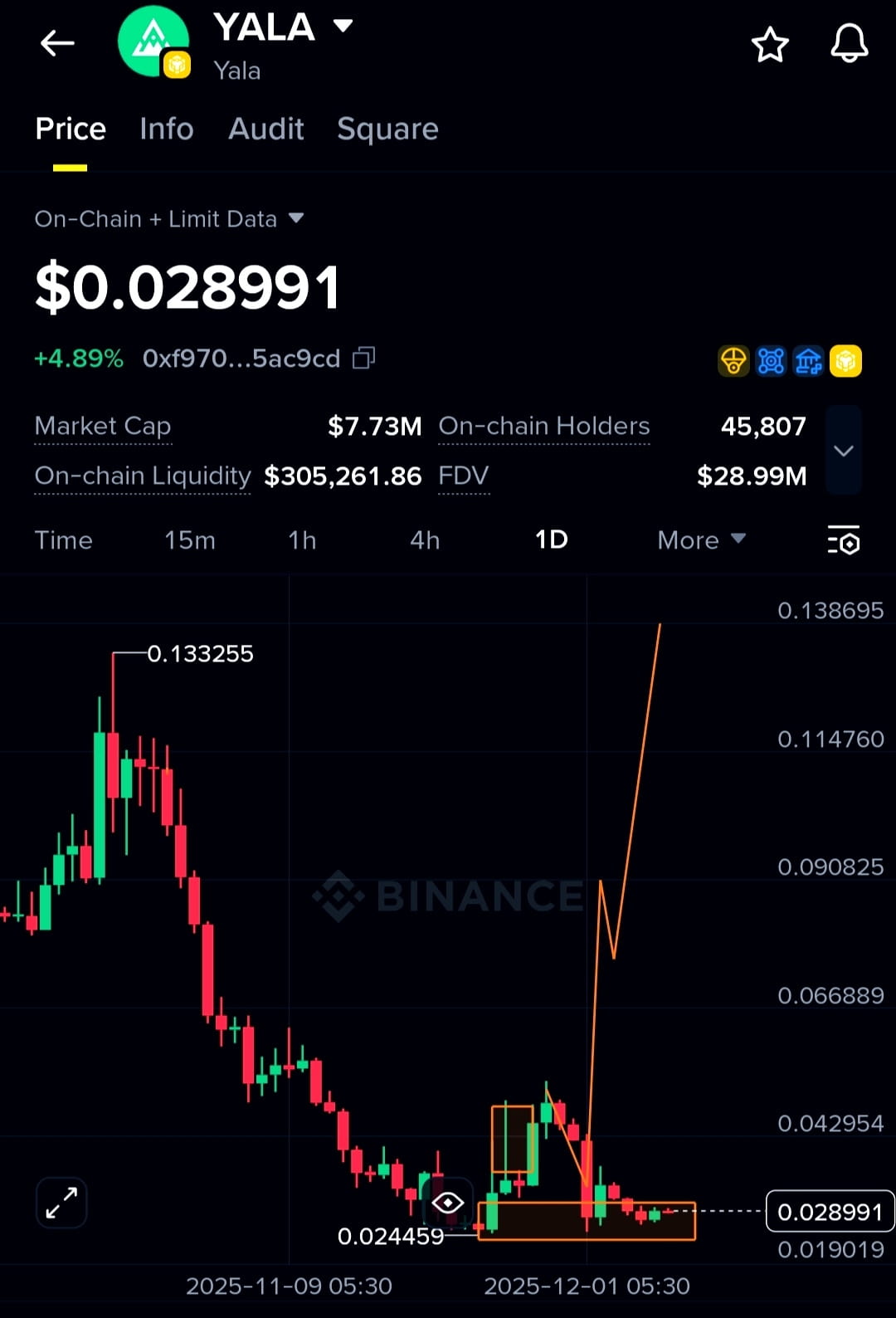
Task: Expand the chart to fullscreen
Action: 62,1203
